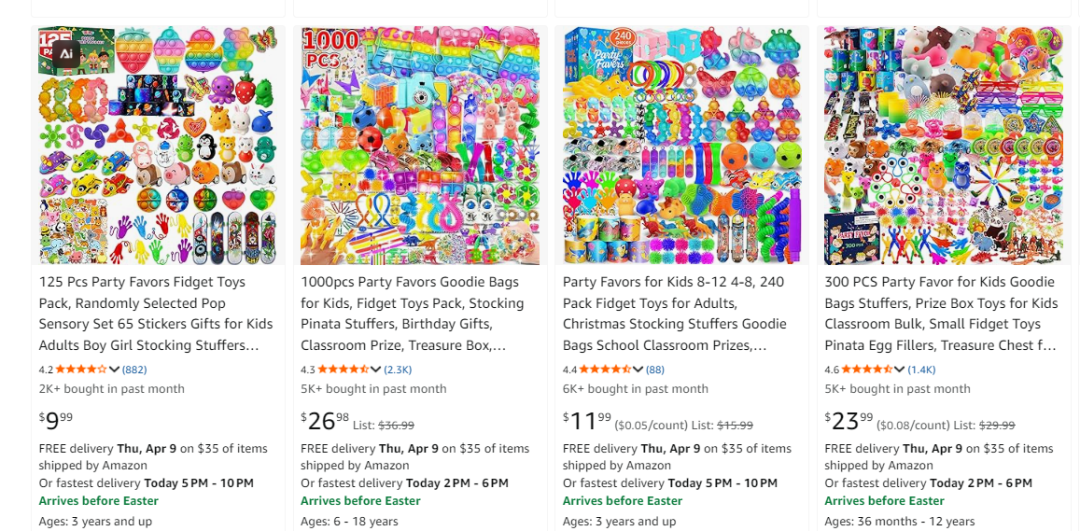View the 88 reviews of 240 pack
This screenshot has width=1080, height=531.
coord(655,369)
